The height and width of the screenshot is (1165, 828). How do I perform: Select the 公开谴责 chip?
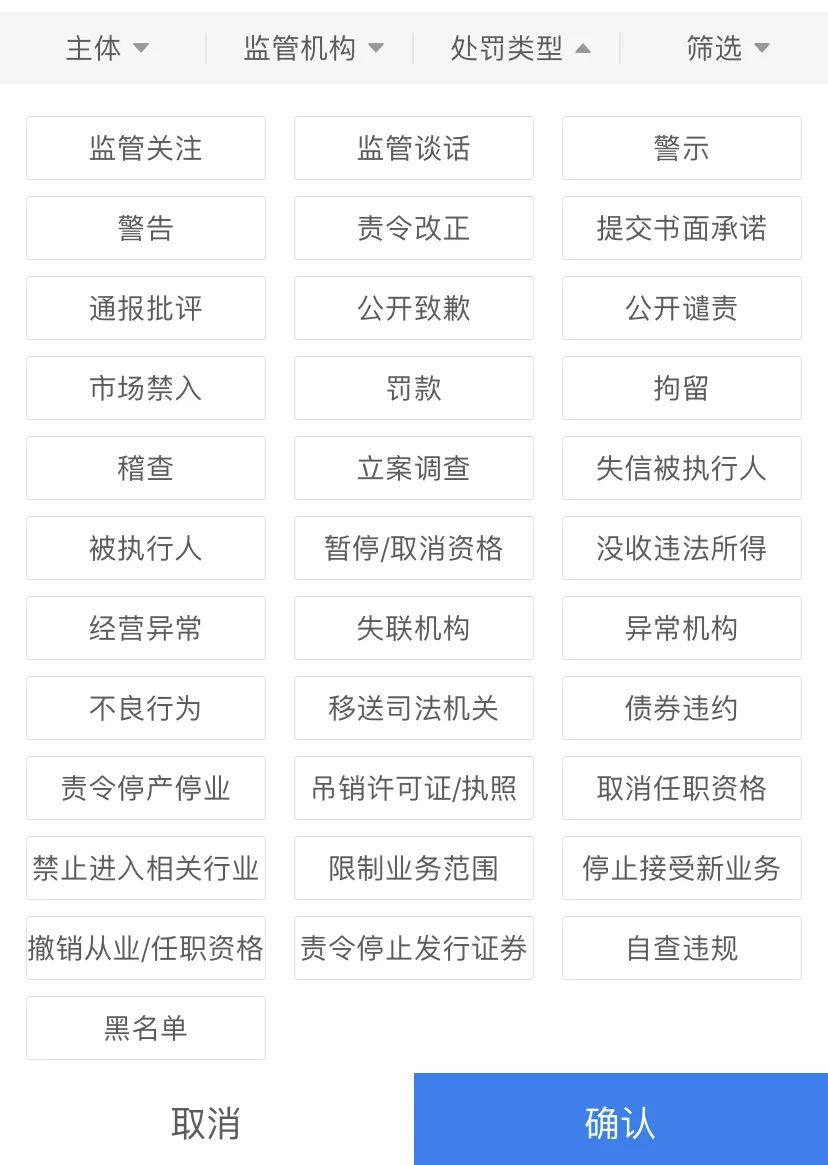681,308
